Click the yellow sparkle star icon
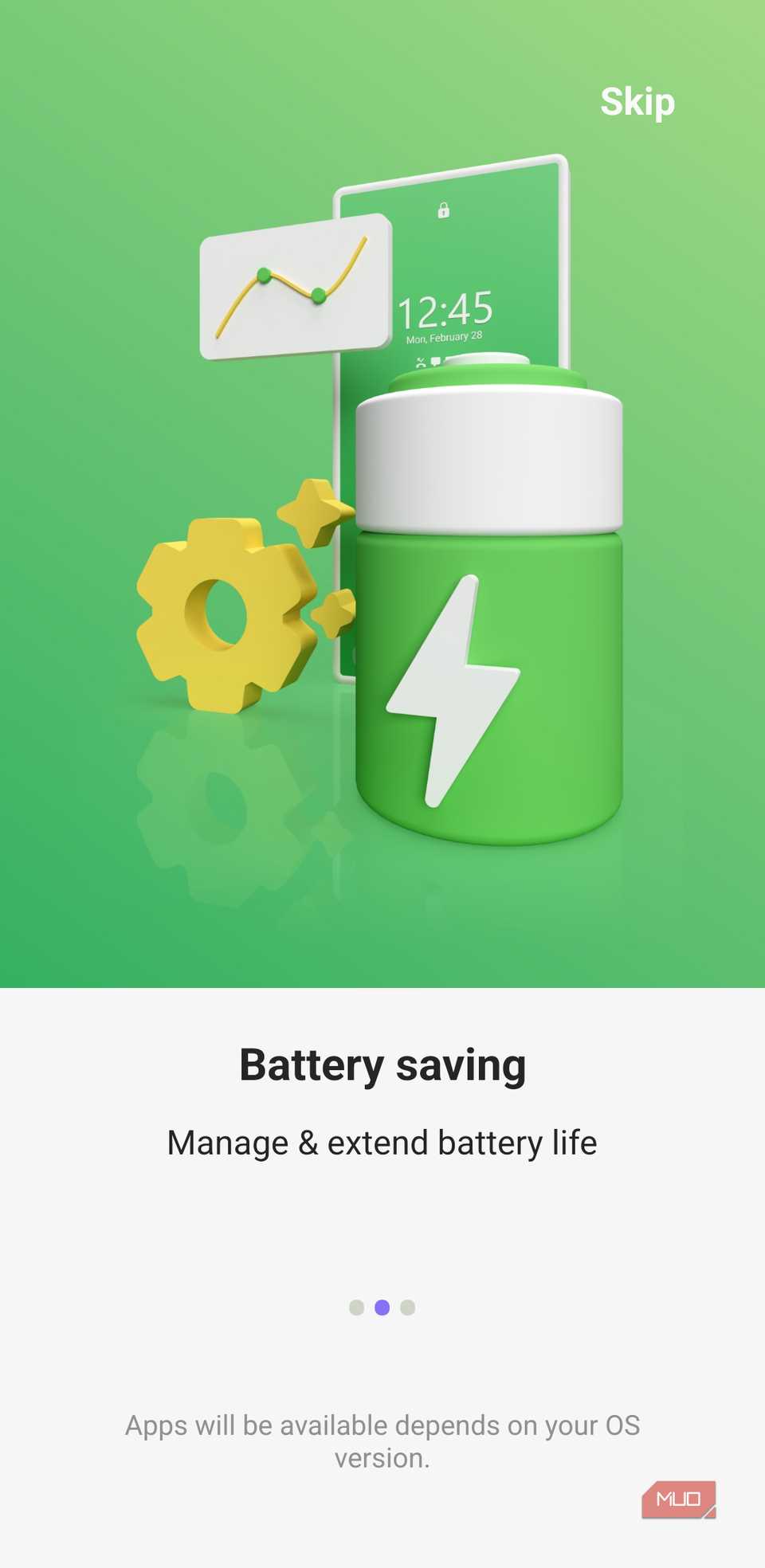This screenshot has width=765, height=1568. coord(311,514)
